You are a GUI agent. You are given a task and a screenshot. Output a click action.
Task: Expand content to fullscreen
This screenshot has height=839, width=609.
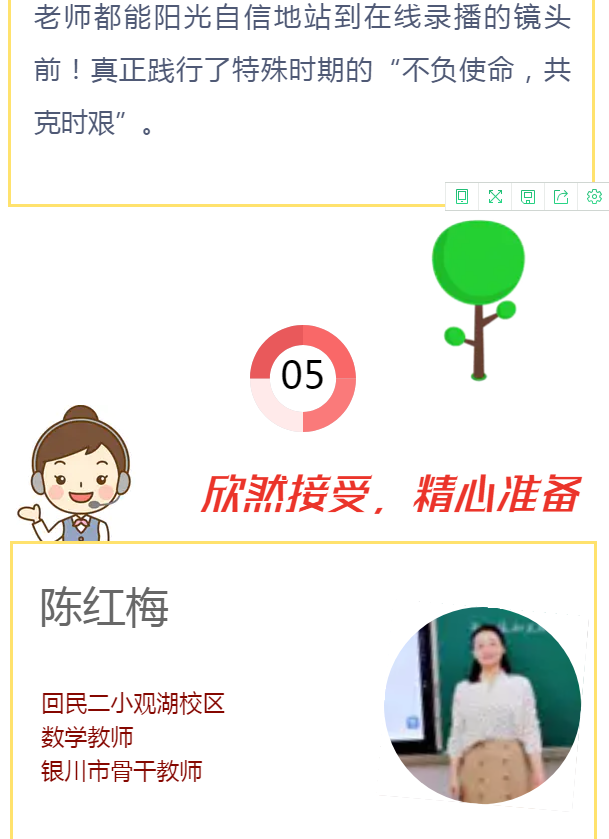[495, 197]
